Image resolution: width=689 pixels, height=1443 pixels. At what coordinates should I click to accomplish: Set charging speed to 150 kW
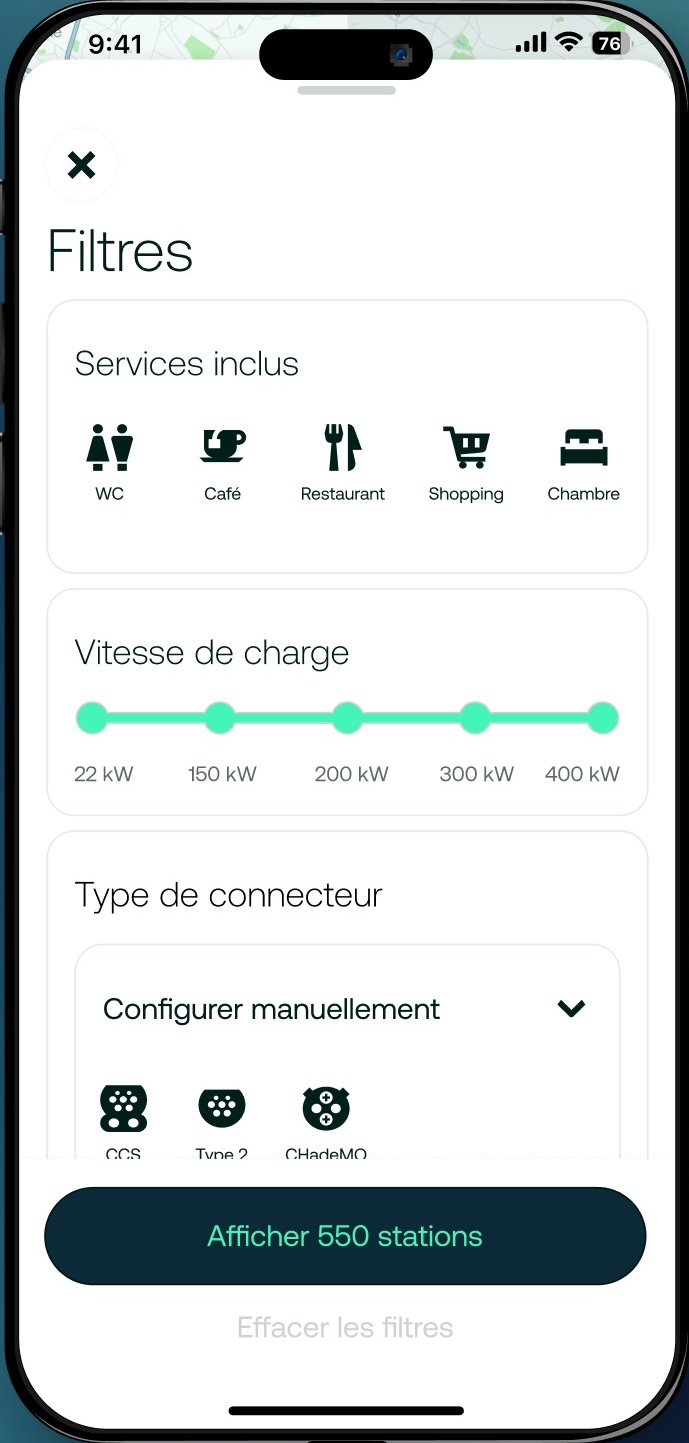tap(219, 718)
